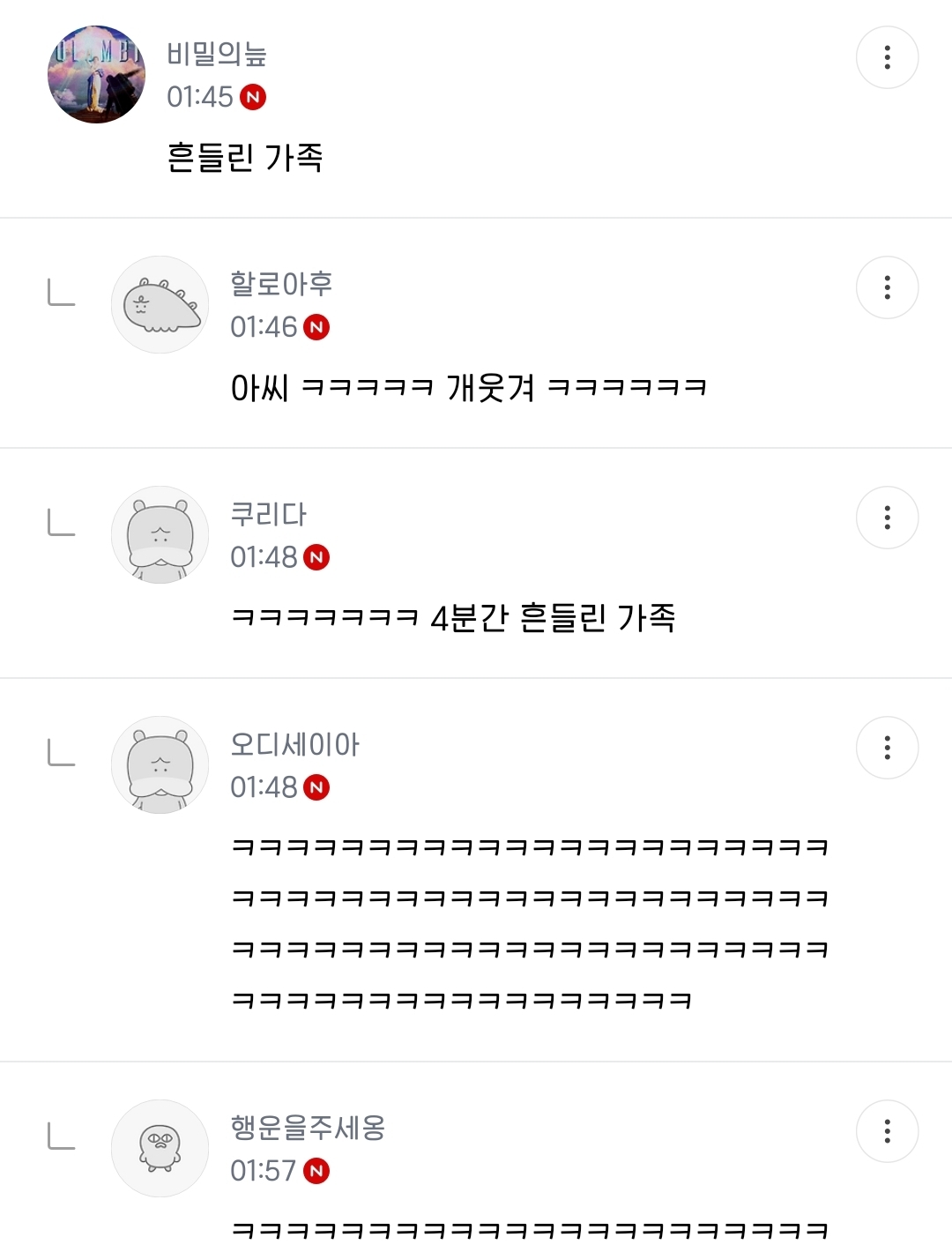Open 할로아후's profile avatar
This screenshot has width=952, height=1252.
point(160,305)
